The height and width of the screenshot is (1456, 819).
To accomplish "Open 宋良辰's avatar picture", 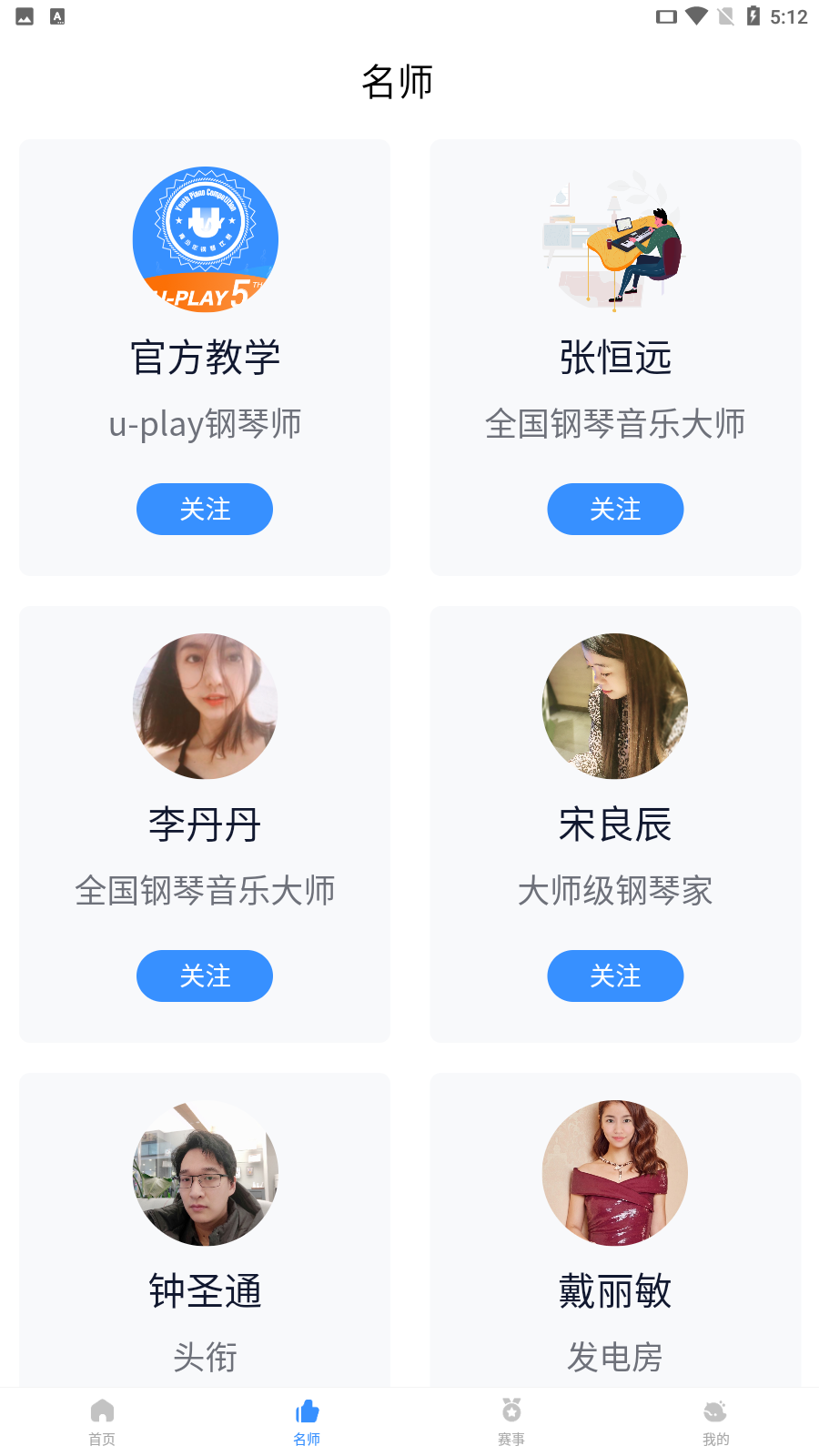I will click(x=615, y=706).
